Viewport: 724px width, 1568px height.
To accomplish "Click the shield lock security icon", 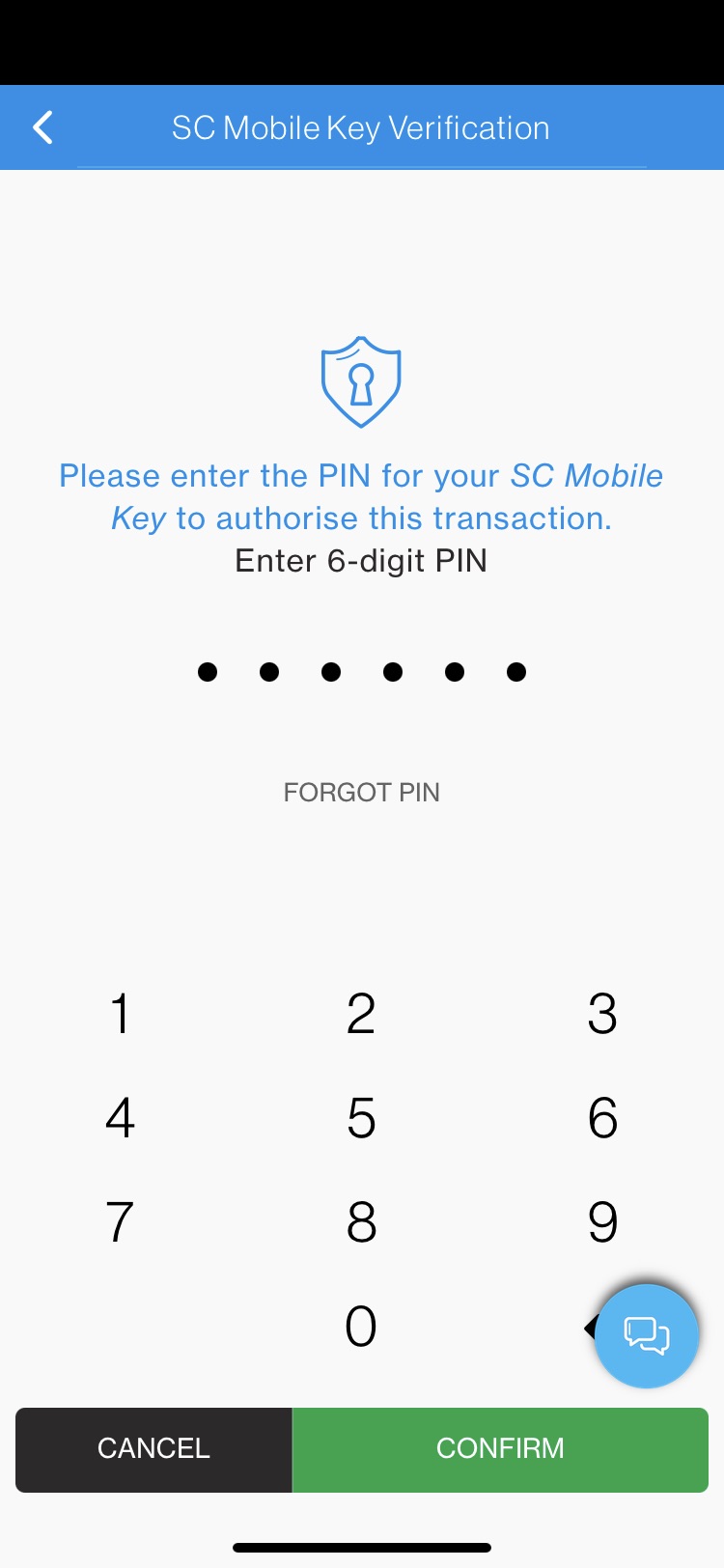I will 361,382.
